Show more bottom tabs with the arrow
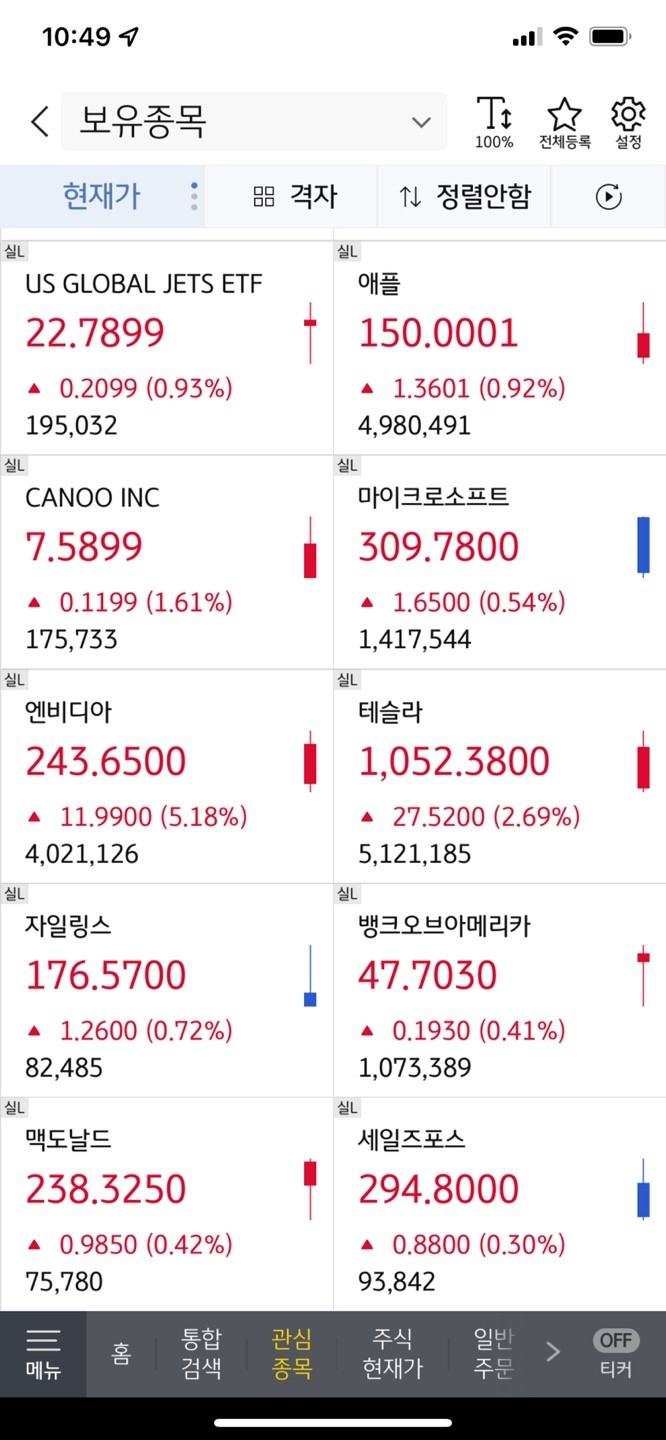This screenshot has width=666, height=1440. [553, 1353]
